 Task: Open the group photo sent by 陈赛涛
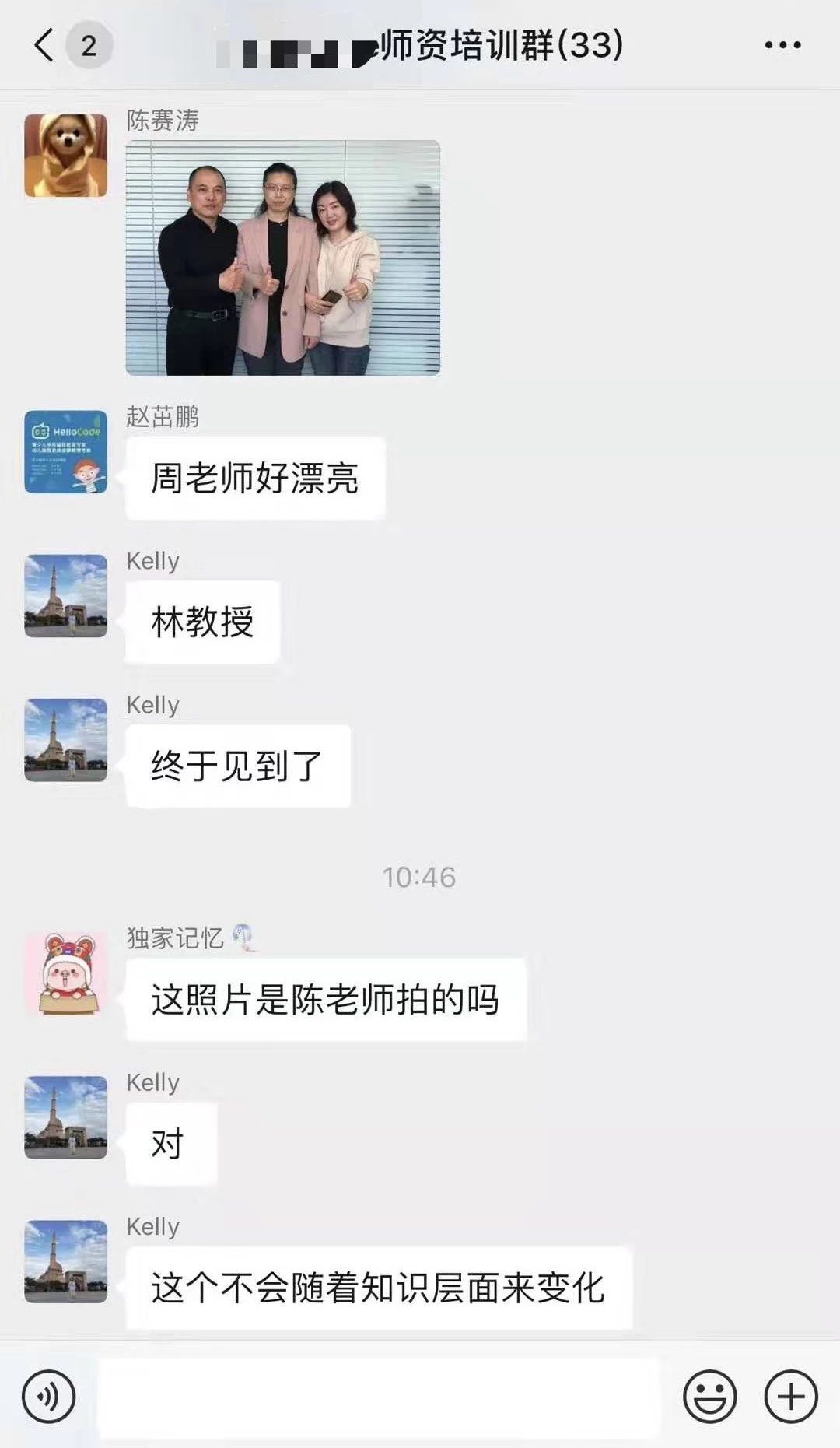pyautogui.click(x=283, y=258)
